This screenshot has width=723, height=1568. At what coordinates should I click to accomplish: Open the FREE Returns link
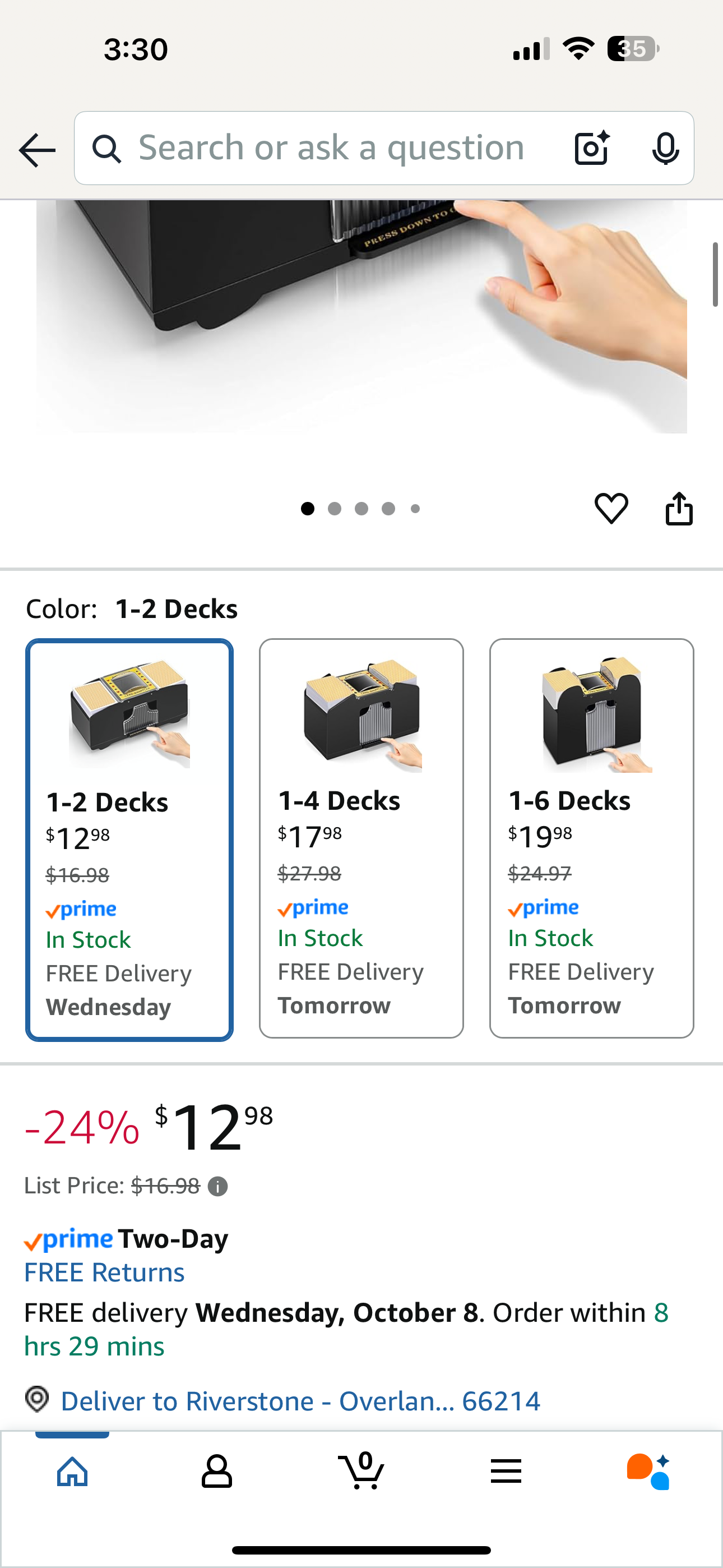tap(104, 1272)
